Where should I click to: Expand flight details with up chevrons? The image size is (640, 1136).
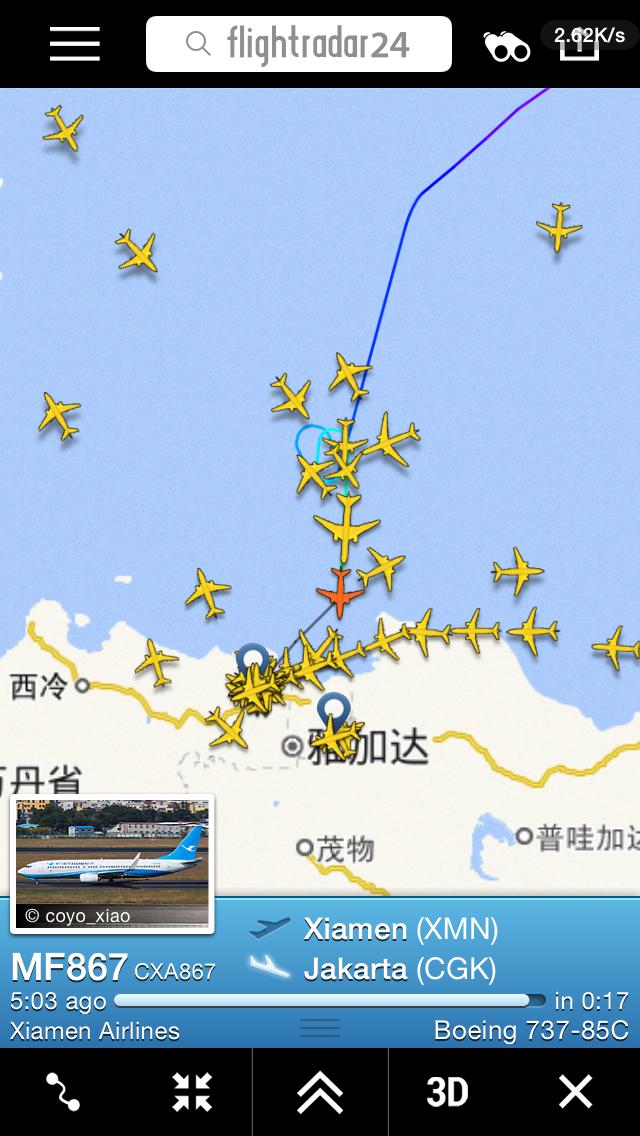pos(320,1092)
